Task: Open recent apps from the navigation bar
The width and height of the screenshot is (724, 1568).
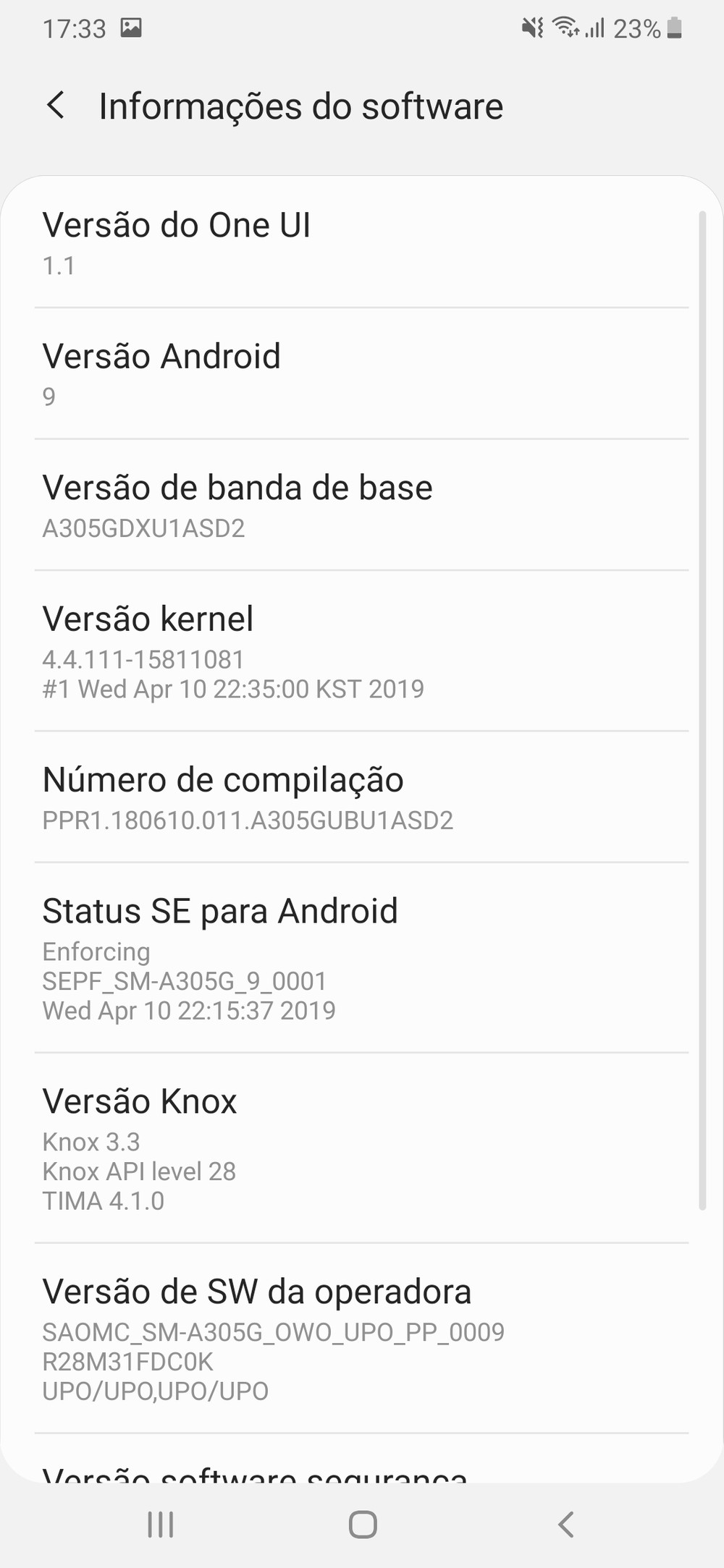Action: pos(160,1525)
